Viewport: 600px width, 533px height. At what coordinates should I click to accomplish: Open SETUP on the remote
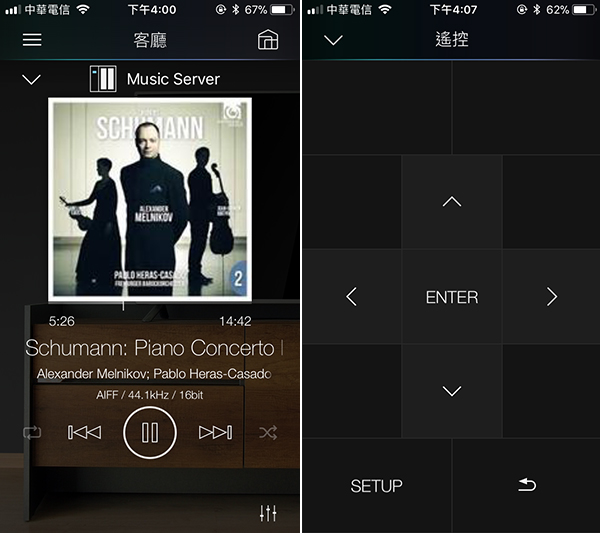[376, 486]
